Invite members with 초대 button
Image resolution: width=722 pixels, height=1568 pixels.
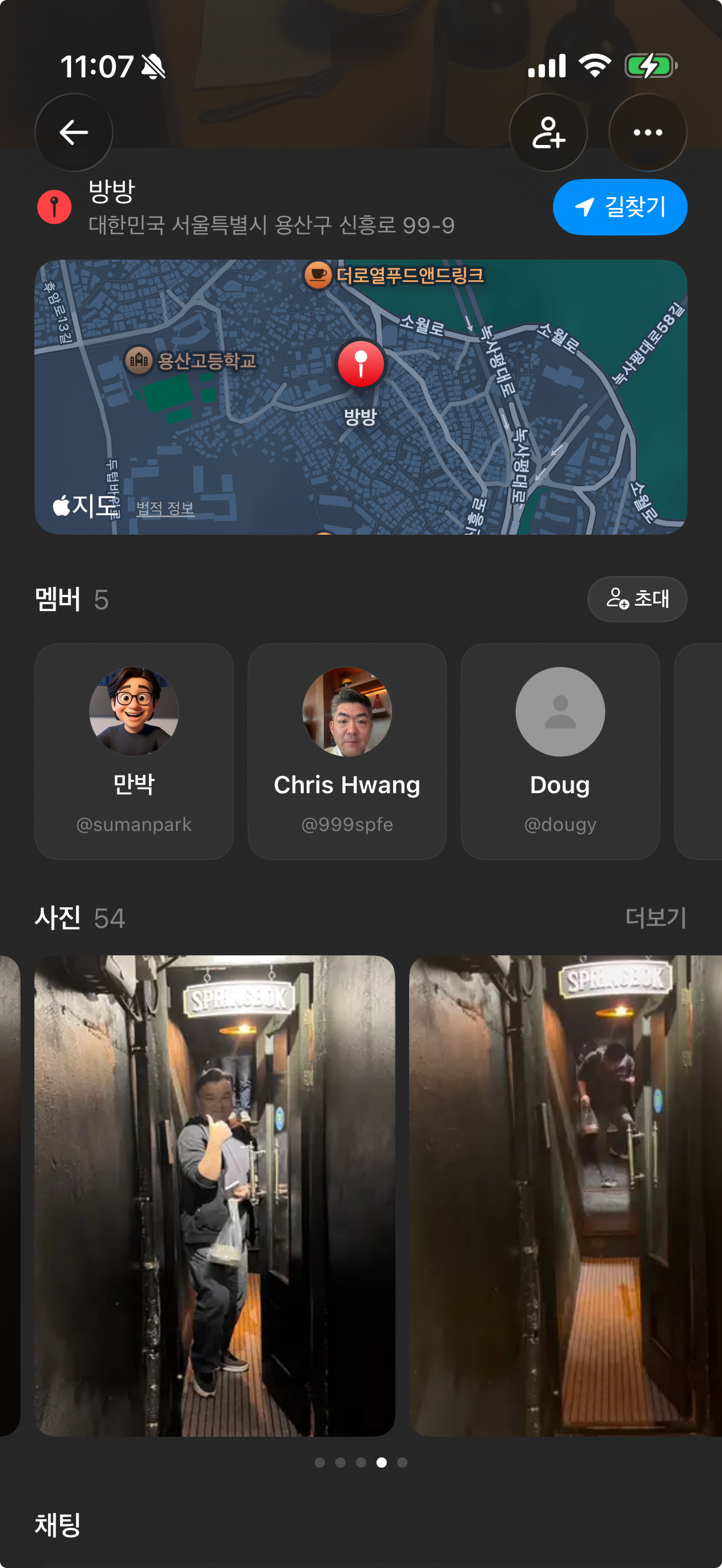tap(637, 599)
